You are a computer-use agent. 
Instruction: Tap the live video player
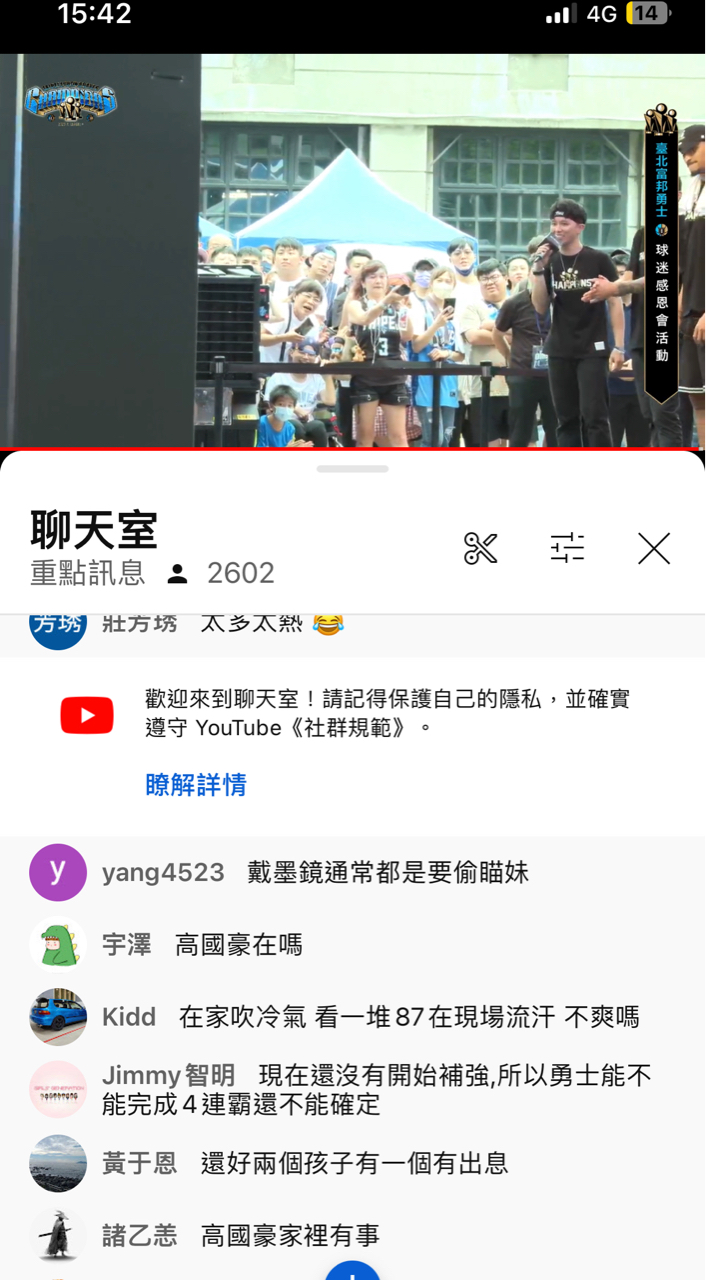click(x=352, y=250)
